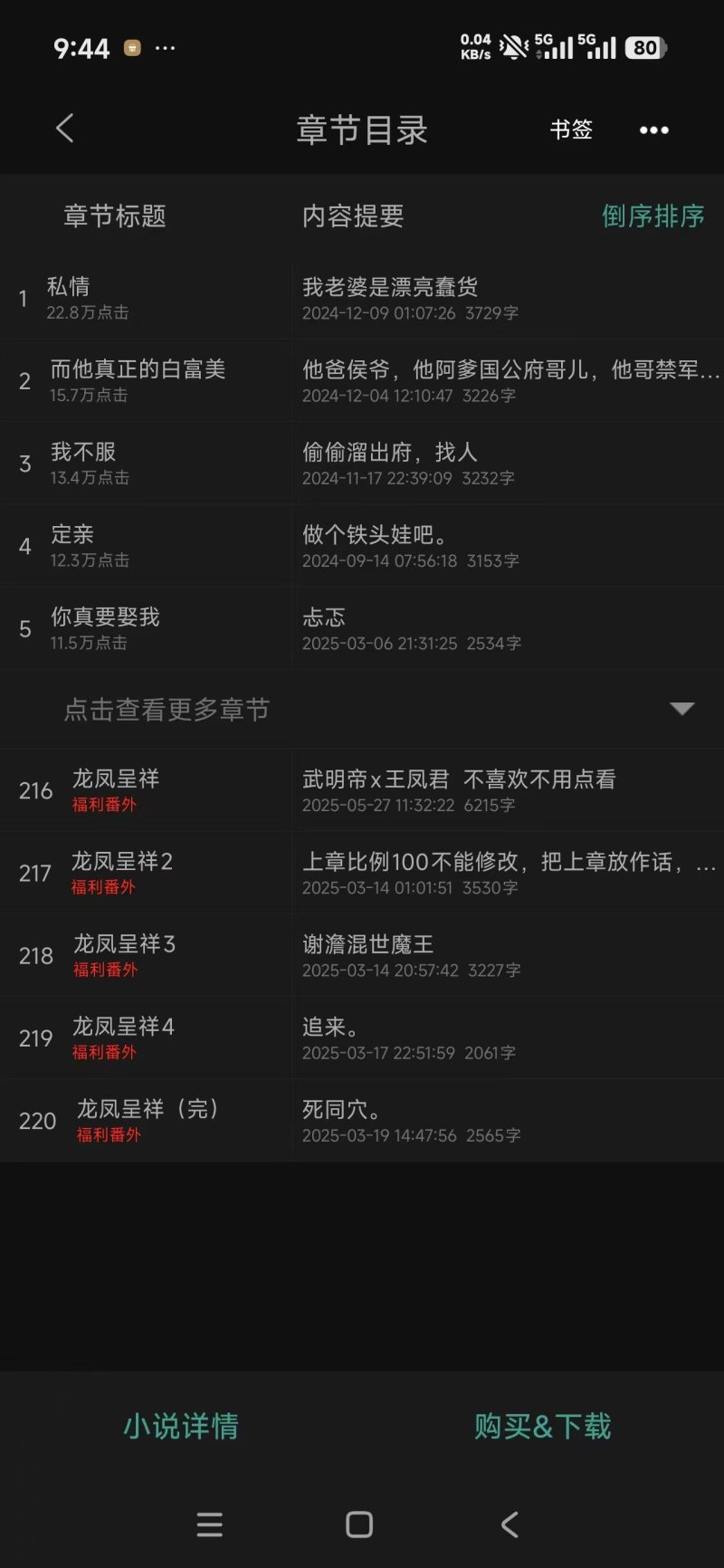Open chapter 220 龙凤呈祥（完）
Screen dimensions: 724x1568
145,1120
